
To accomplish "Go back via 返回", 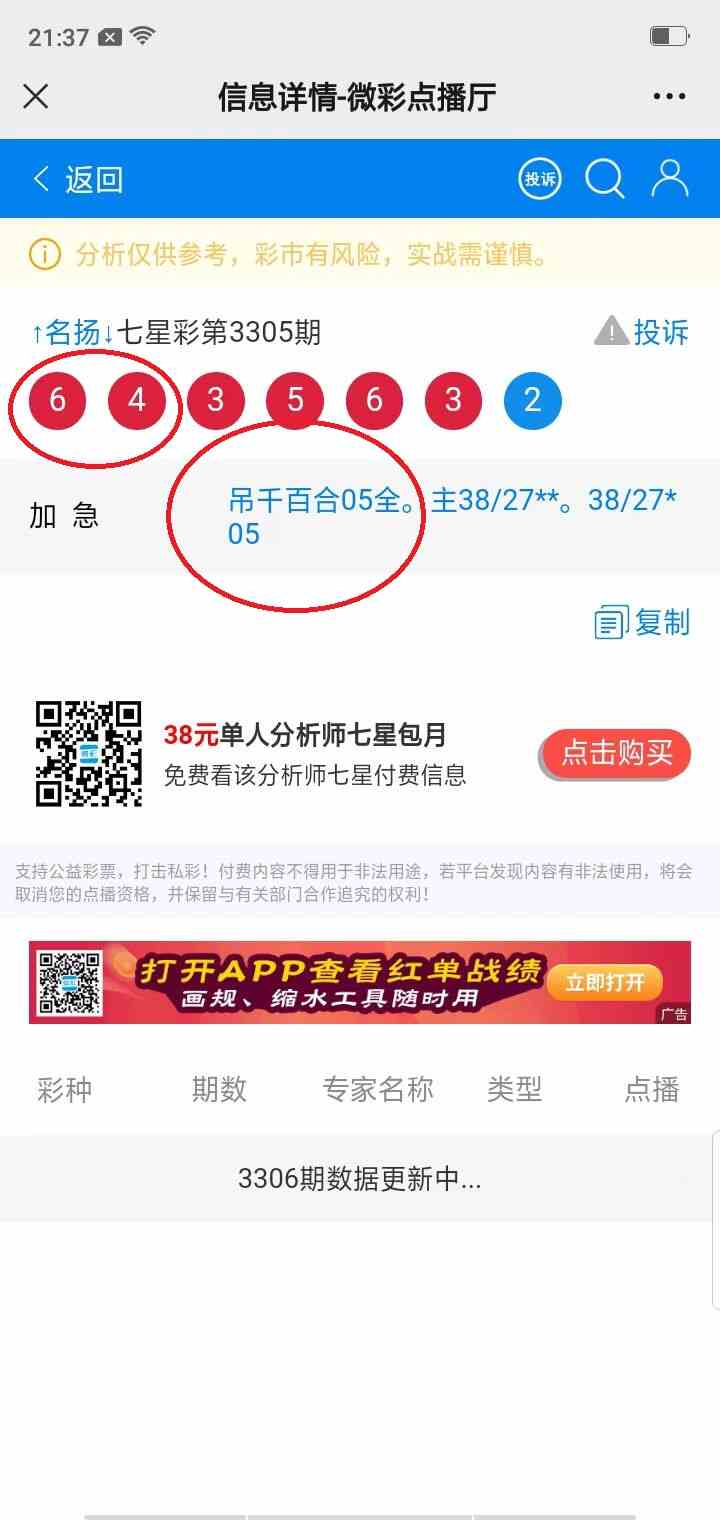I will coord(78,180).
